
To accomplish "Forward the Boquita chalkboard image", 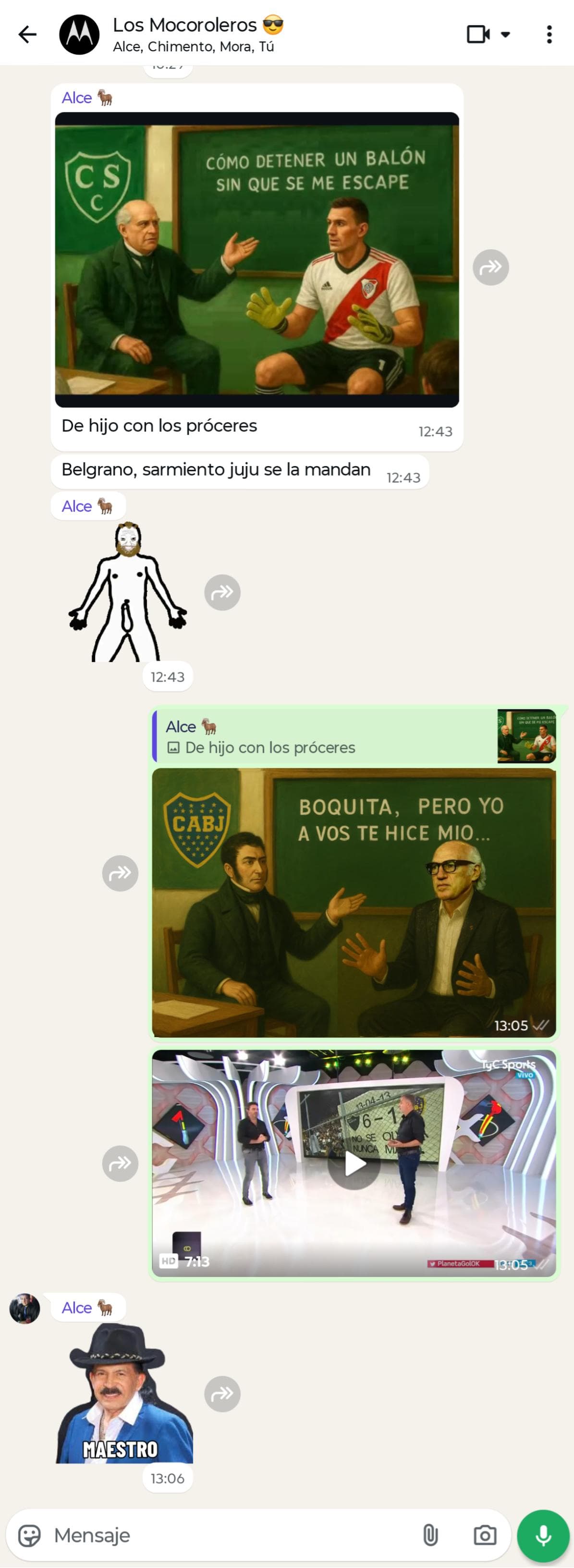I will [120, 873].
